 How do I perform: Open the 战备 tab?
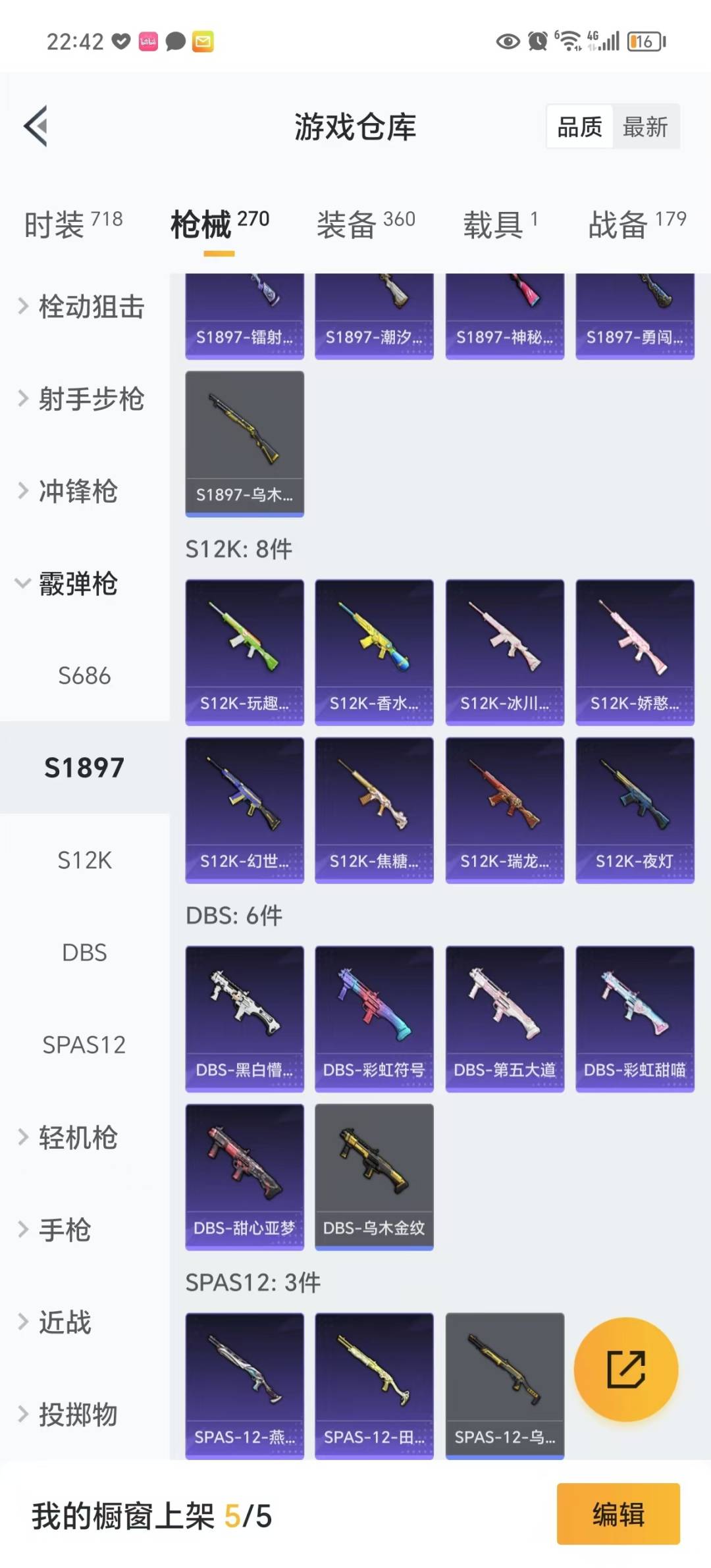637,224
